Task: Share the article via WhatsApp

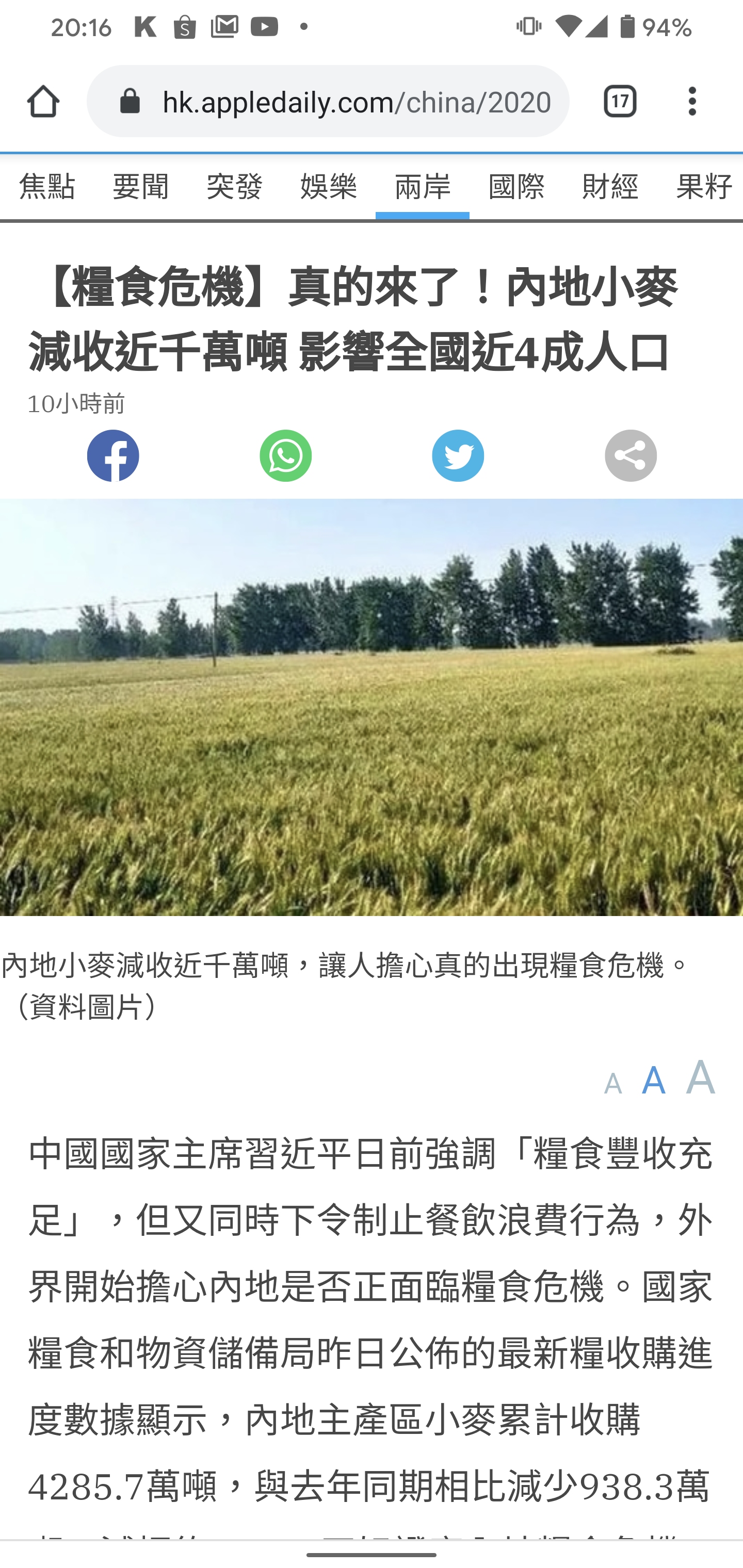Action: coord(286,456)
